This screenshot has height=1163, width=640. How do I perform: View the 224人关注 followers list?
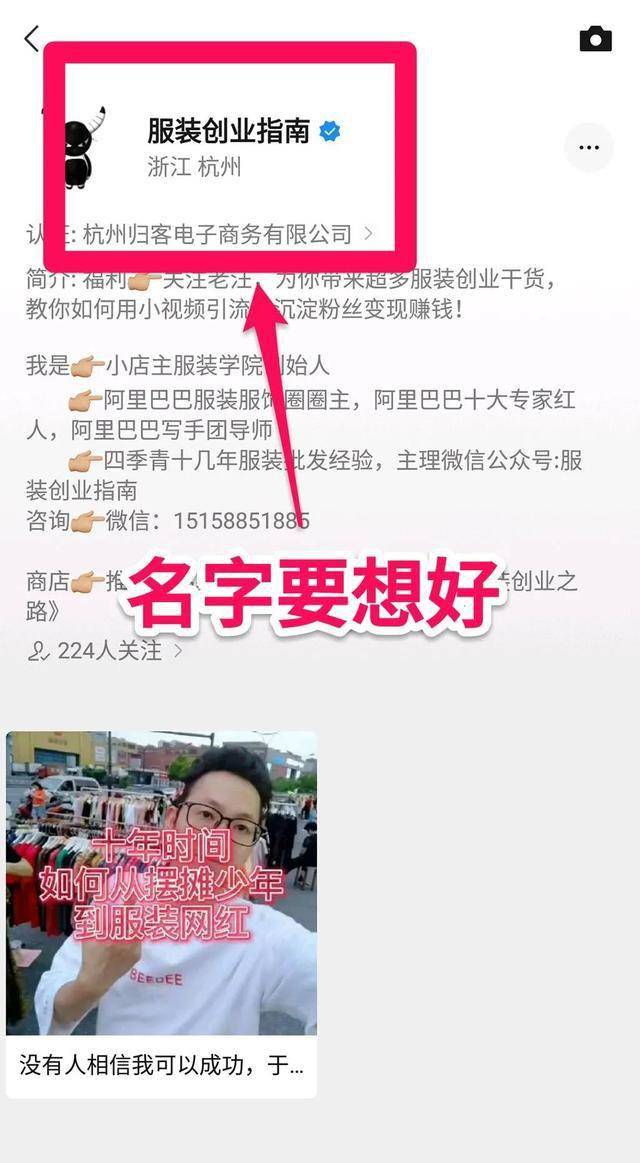point(106,651)
